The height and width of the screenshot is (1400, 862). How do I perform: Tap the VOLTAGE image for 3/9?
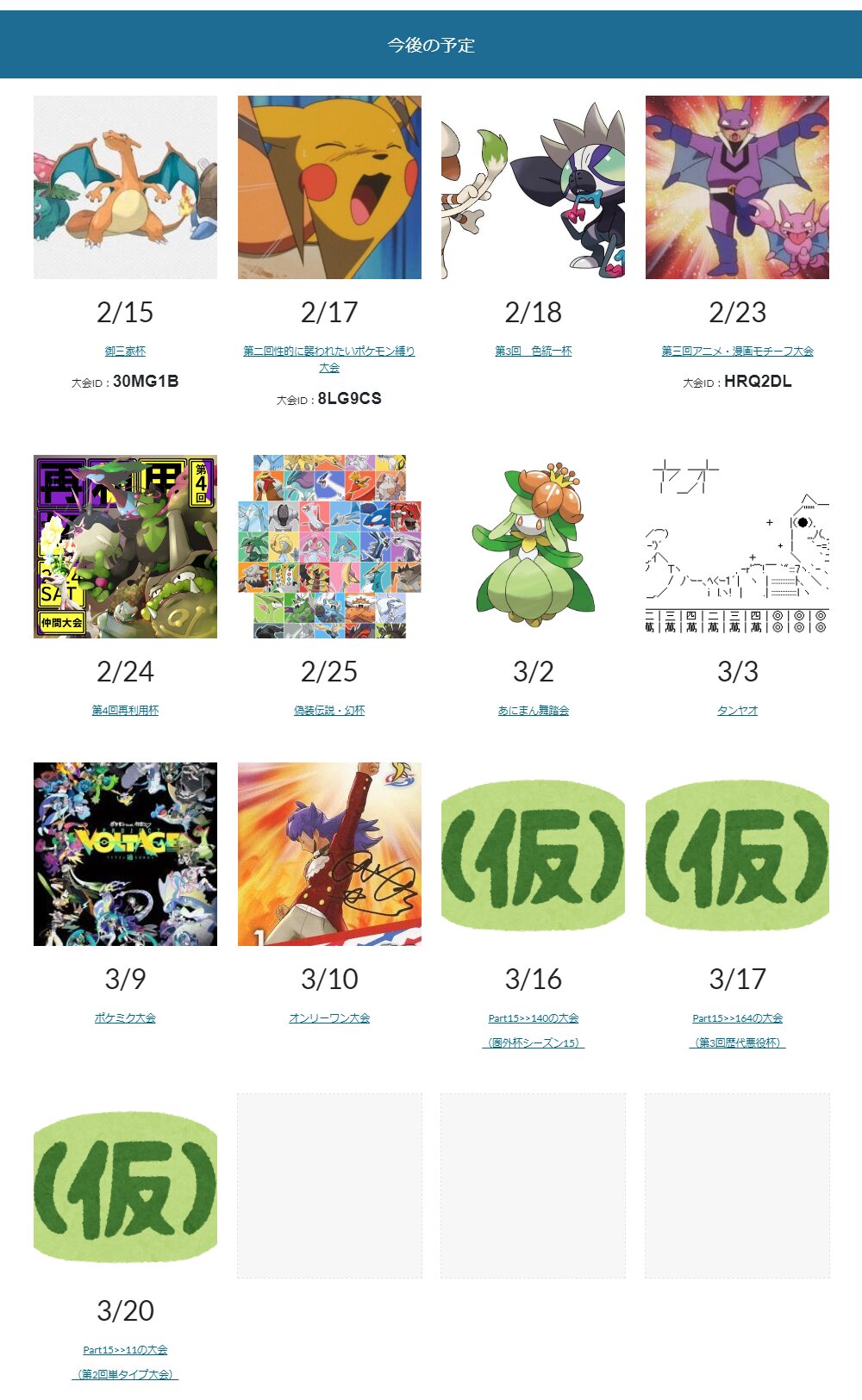[x=125, y=854]
